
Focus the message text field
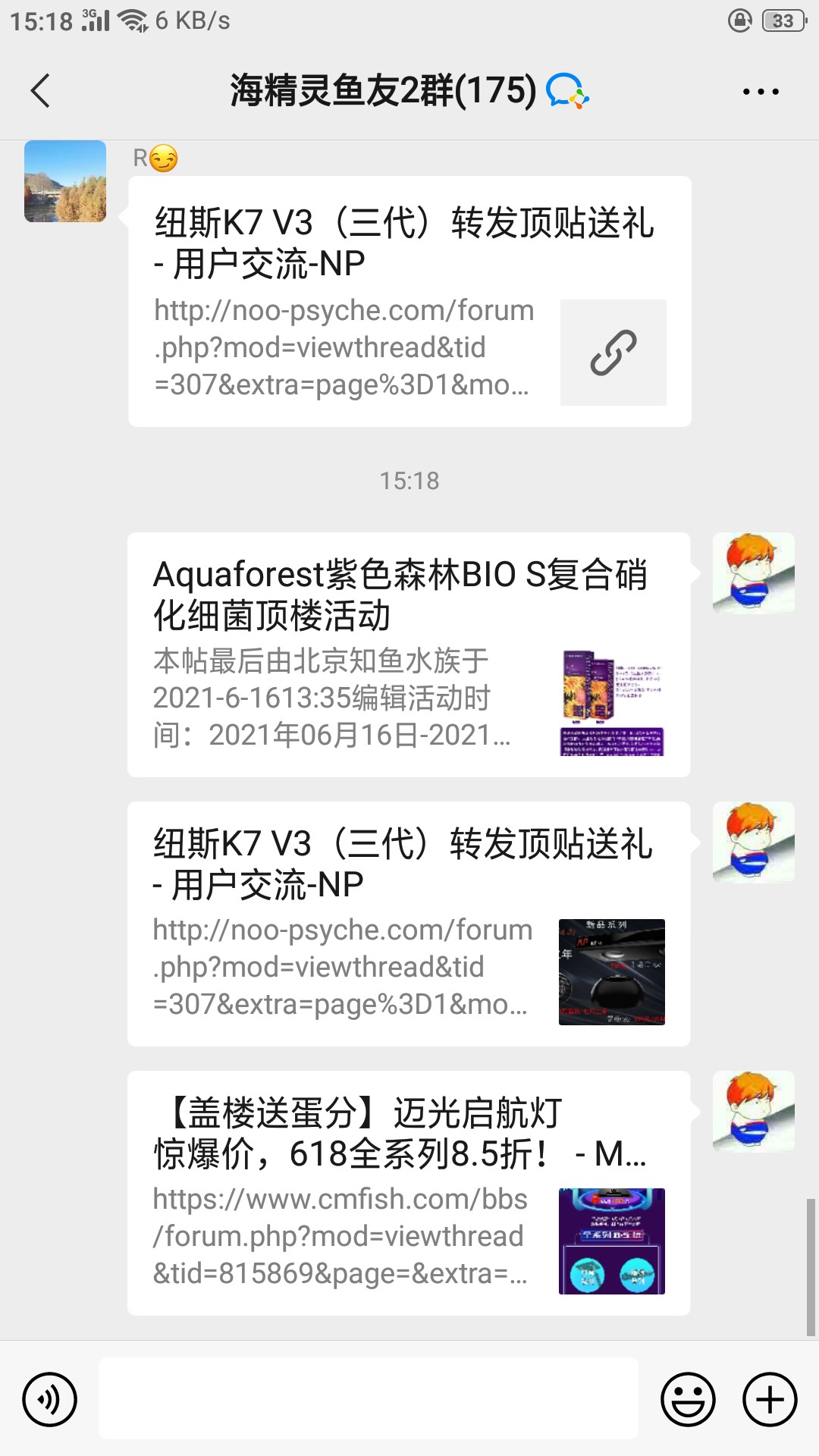[x=369, y=1399]
